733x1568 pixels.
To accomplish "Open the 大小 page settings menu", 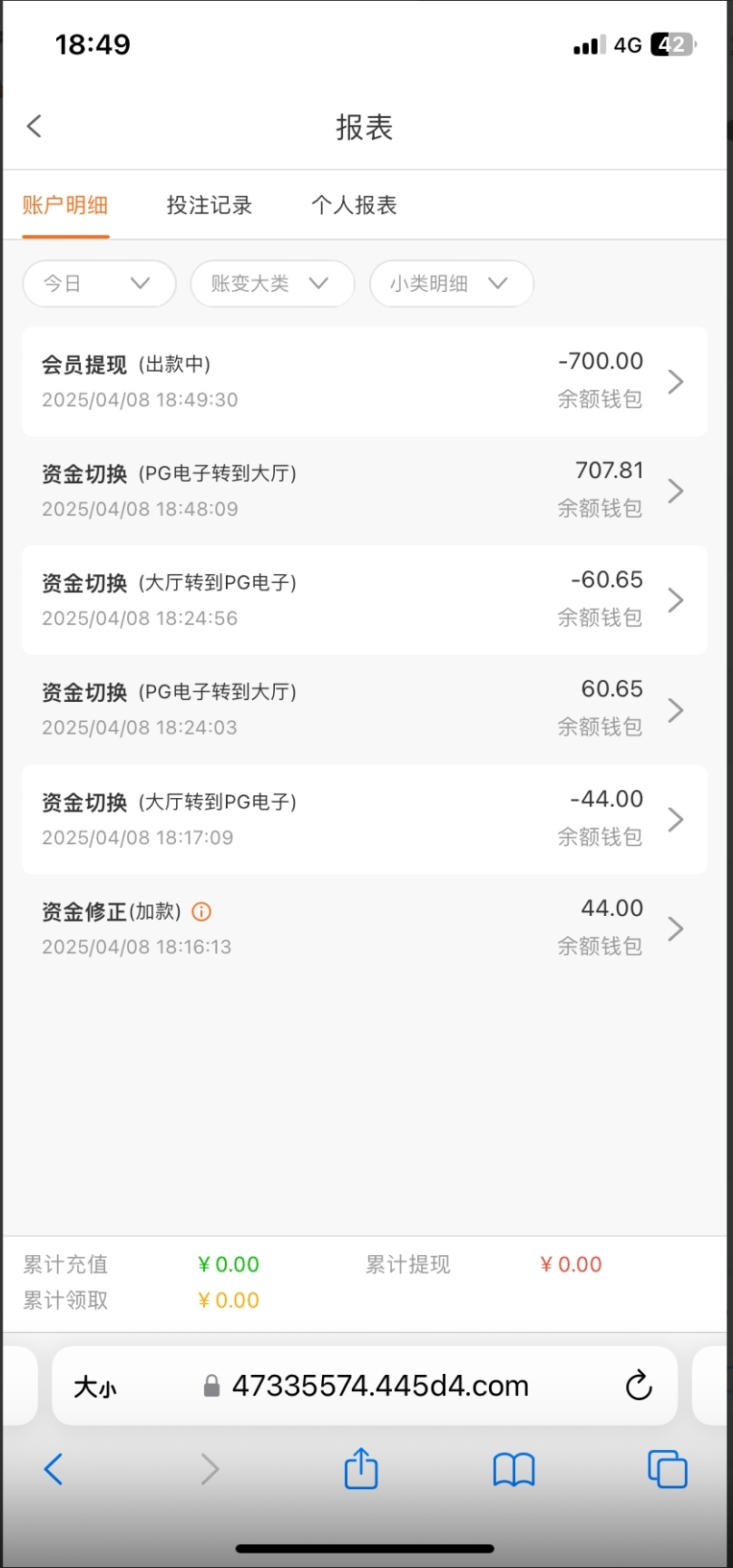I will click(95, 1387).
